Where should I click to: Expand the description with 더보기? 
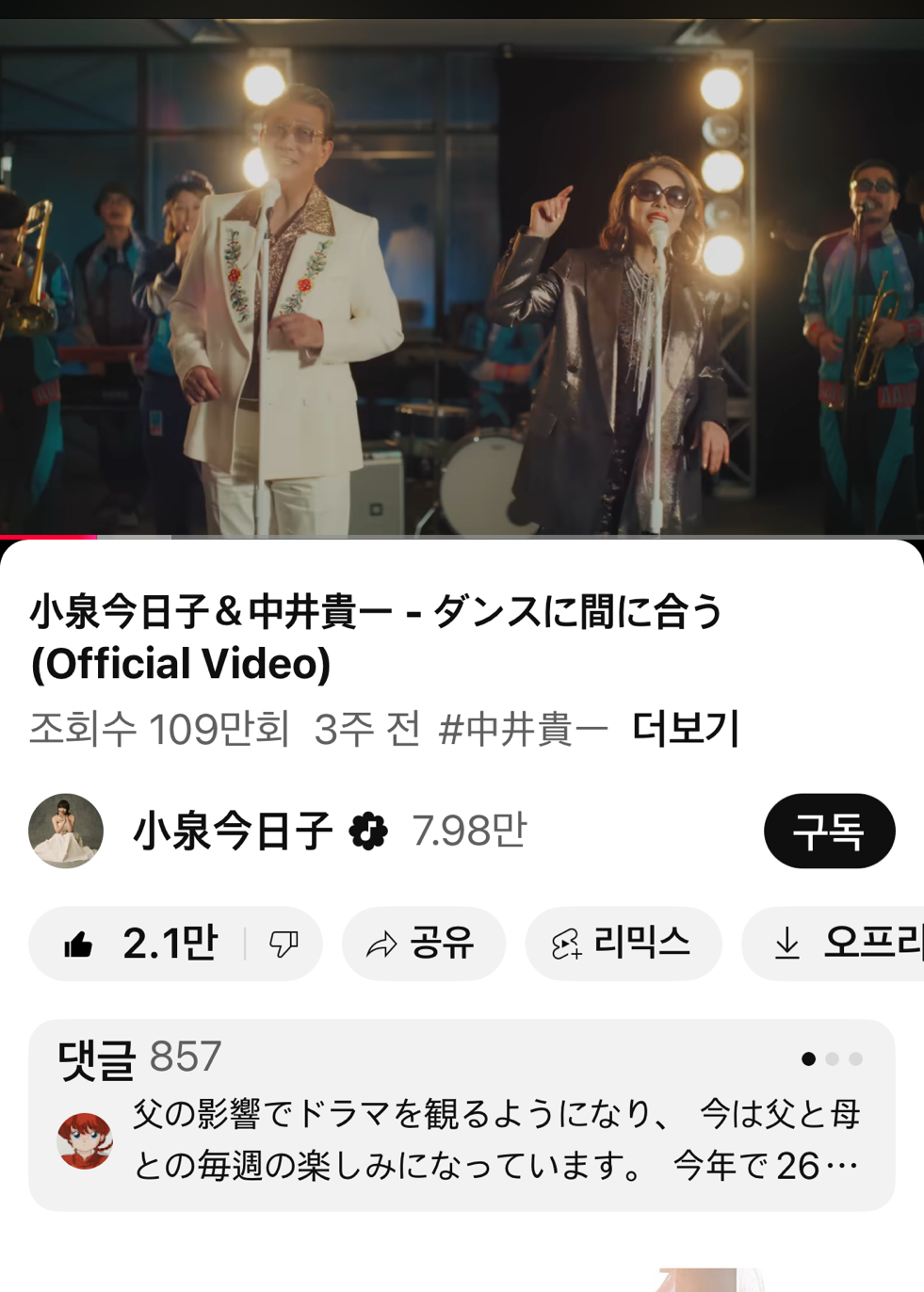tap(686, 728)
